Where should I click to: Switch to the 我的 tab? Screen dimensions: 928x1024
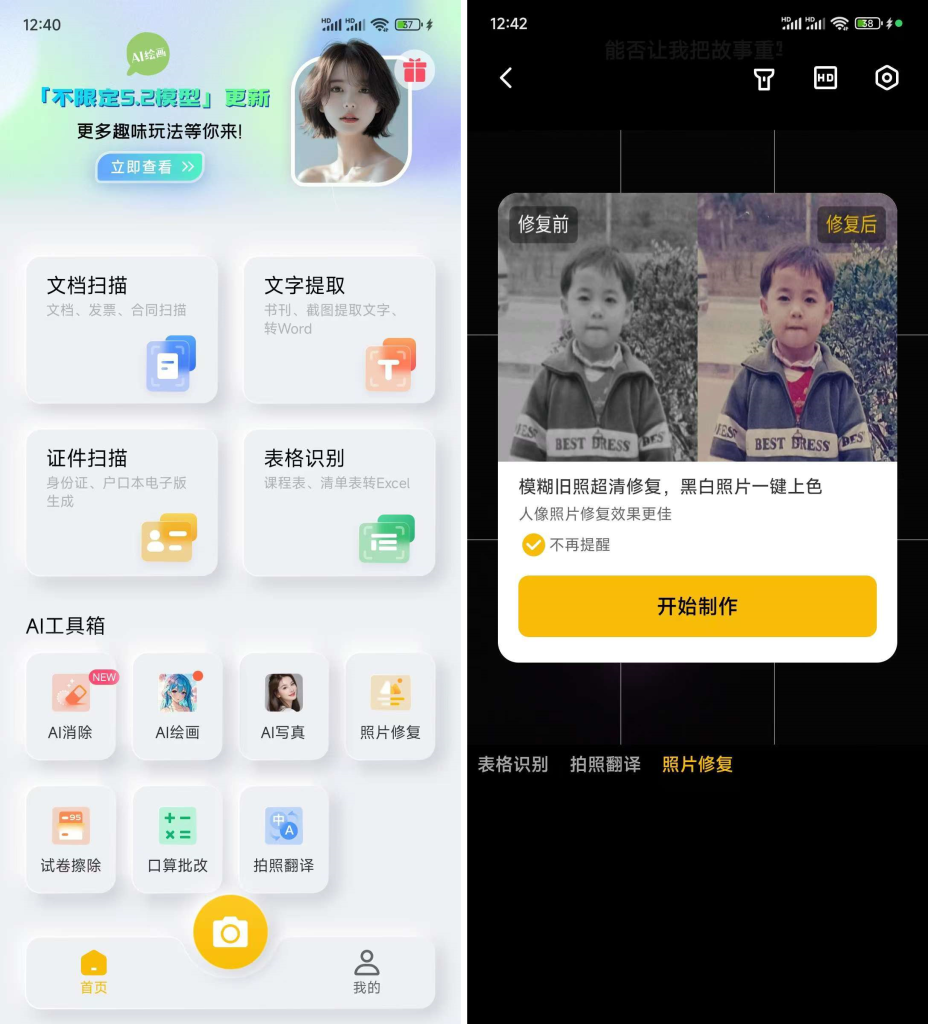(366, 972)
